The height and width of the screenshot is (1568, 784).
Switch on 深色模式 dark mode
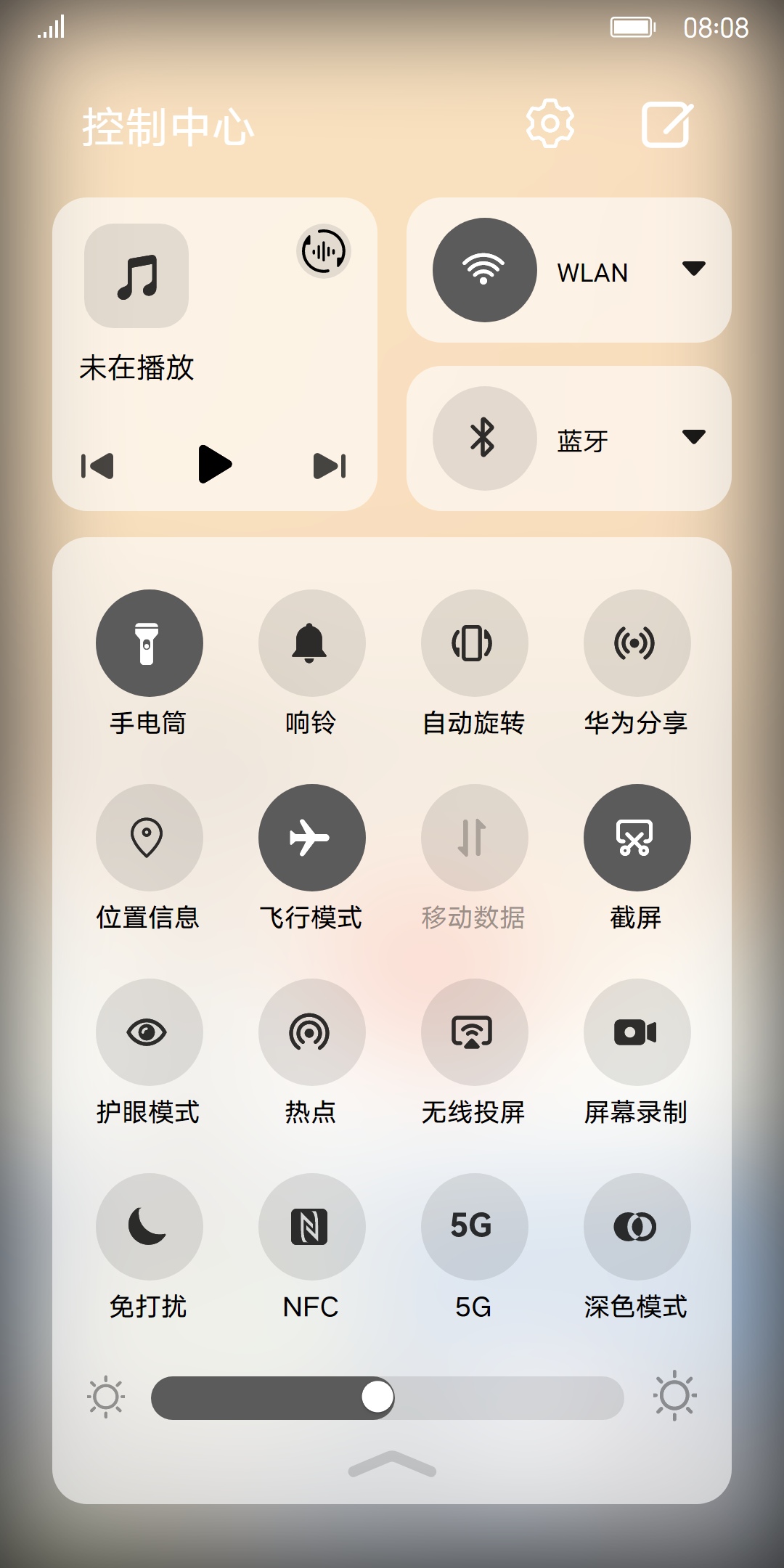click(x=637, y=1227)
